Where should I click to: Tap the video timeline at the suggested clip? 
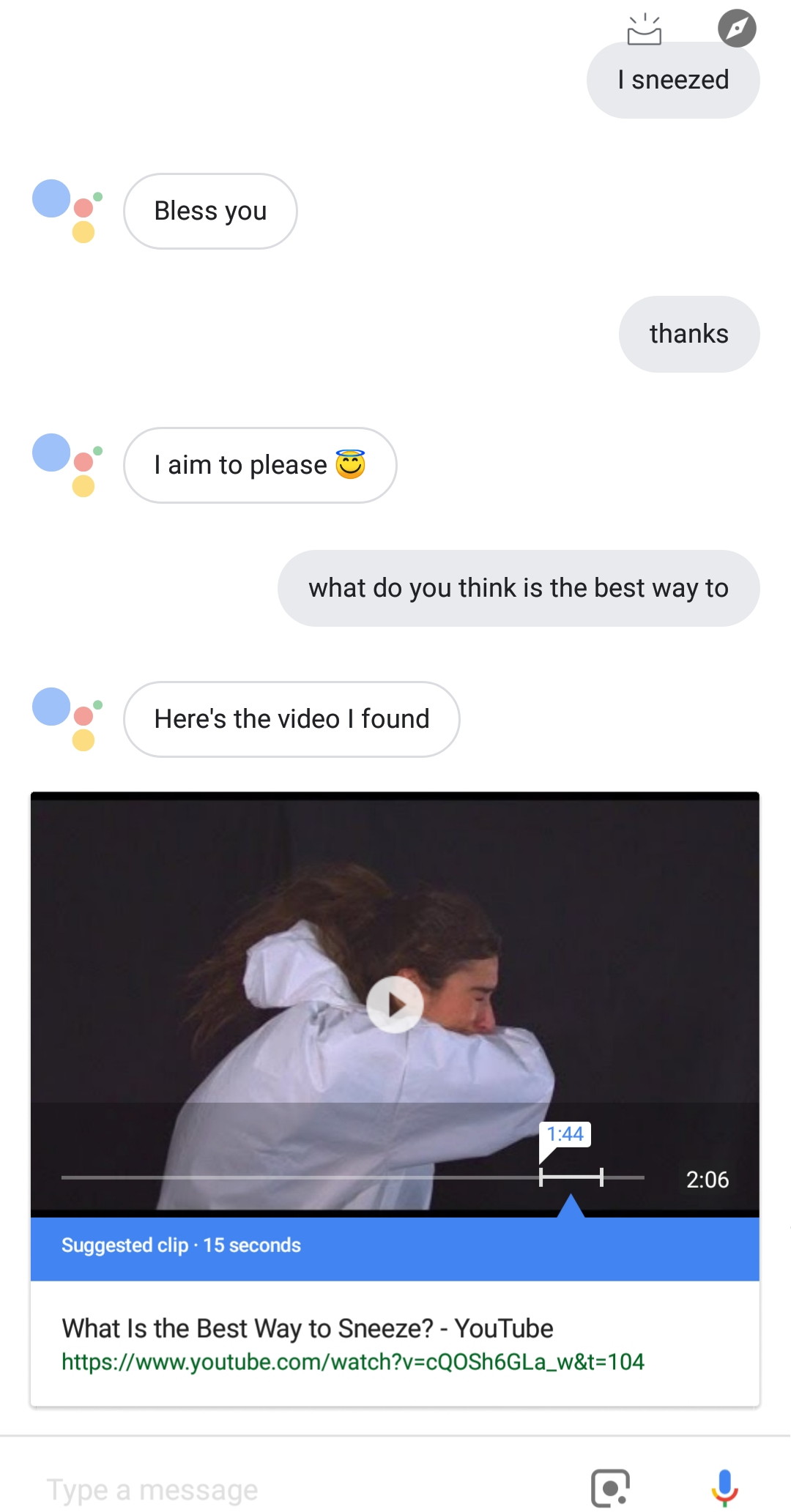571,1177
